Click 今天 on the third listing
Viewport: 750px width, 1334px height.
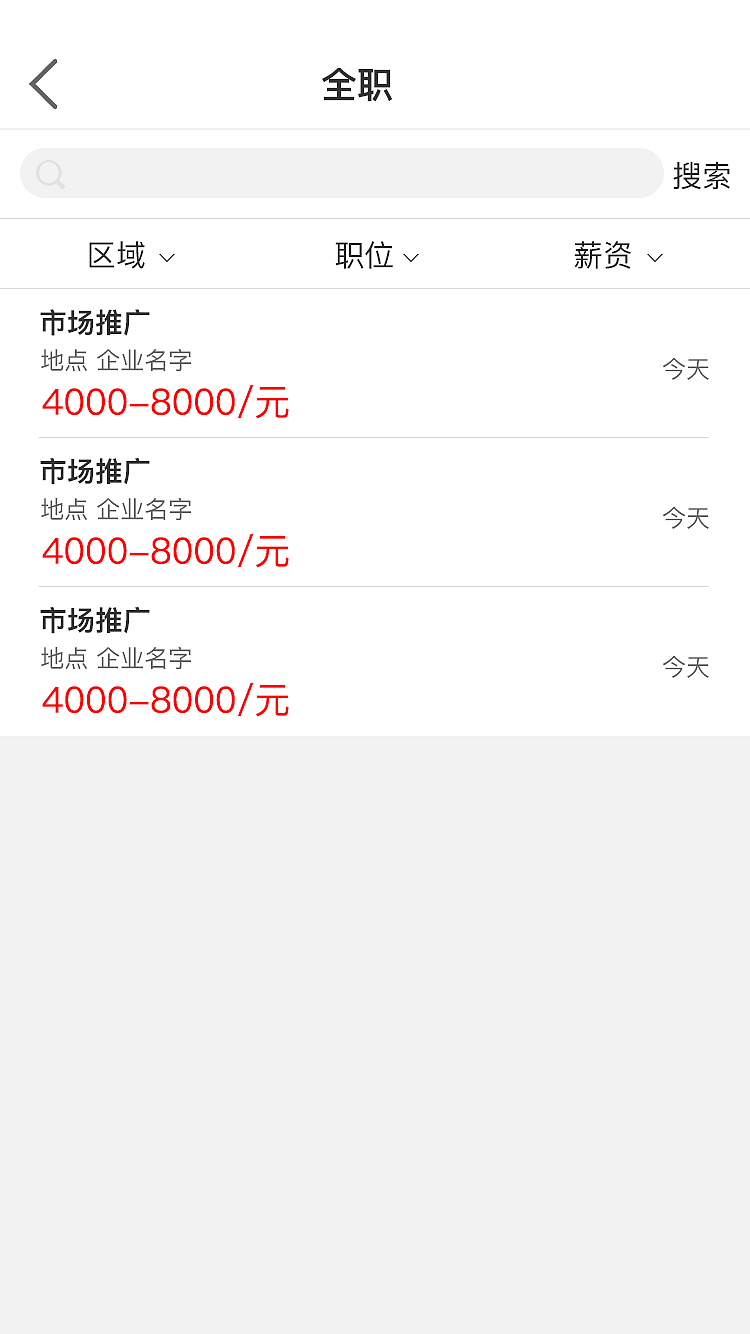click(685, 667)
